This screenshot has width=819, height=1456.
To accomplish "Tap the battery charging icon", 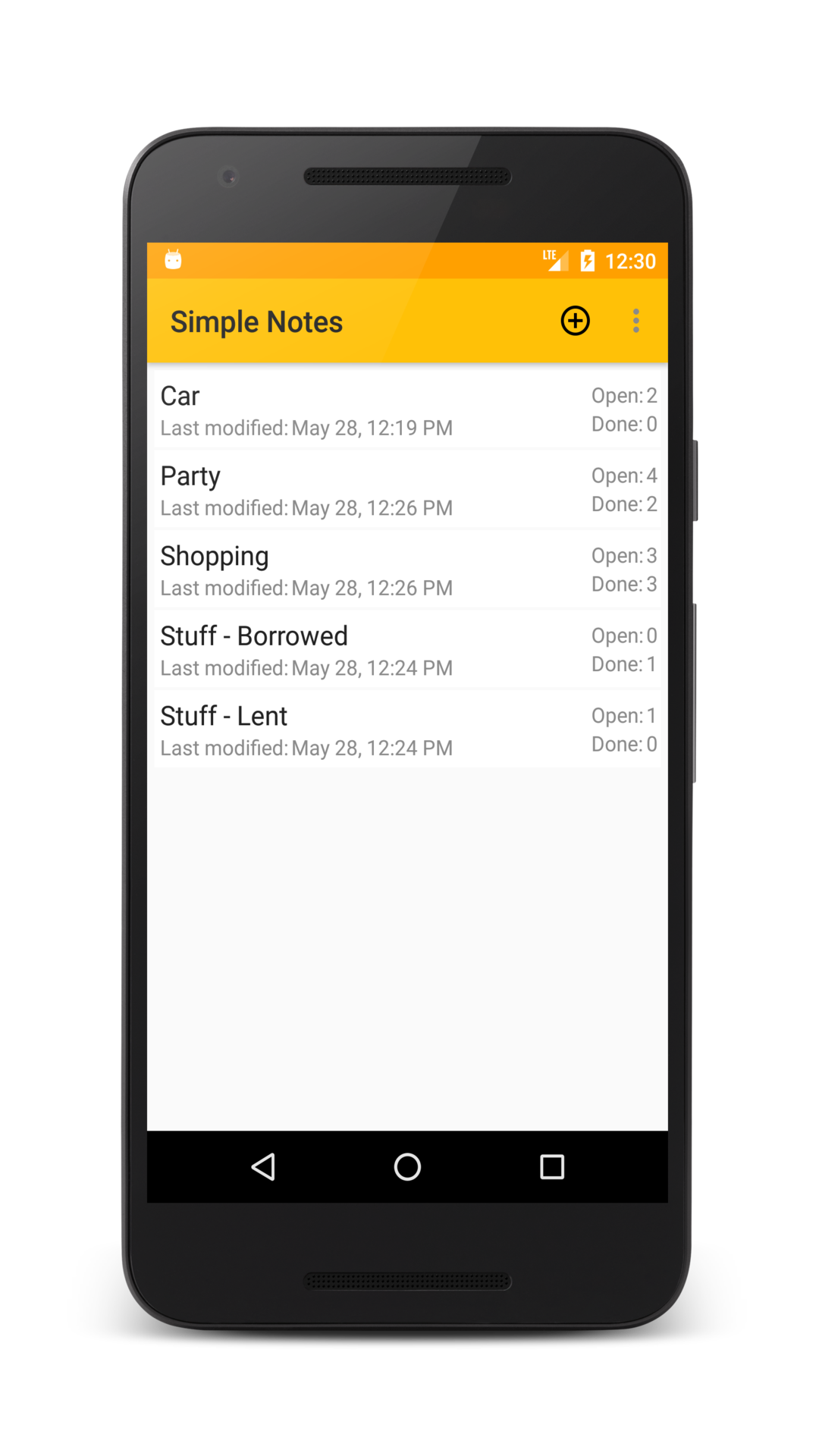I will pos(588,260).
